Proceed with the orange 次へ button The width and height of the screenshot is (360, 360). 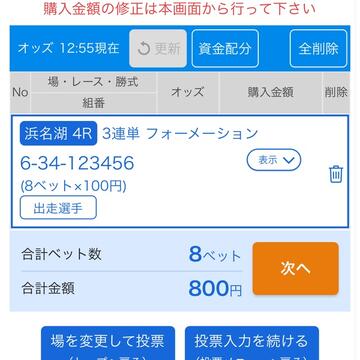[x=296, y=269]
